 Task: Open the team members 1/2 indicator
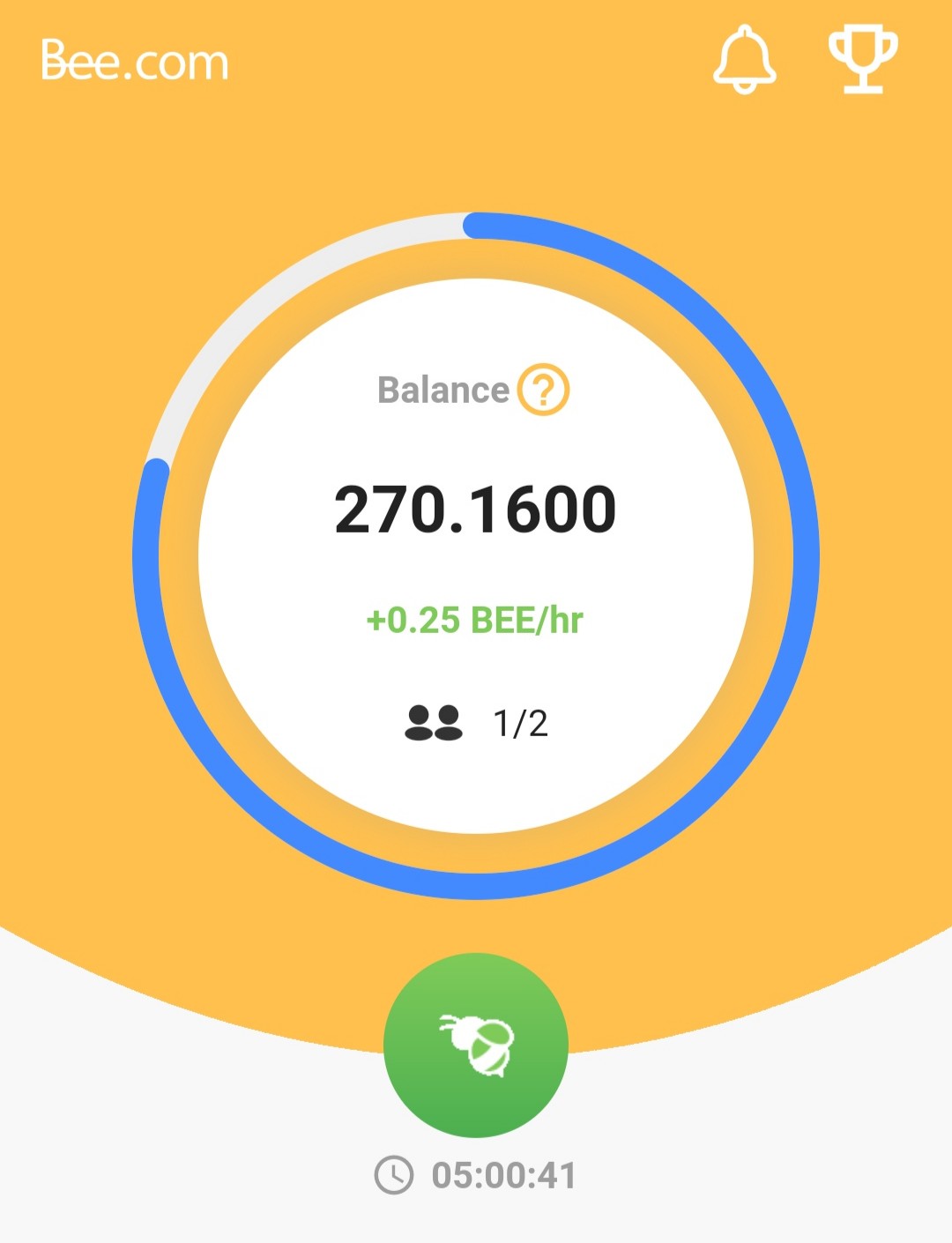(476, 723)
